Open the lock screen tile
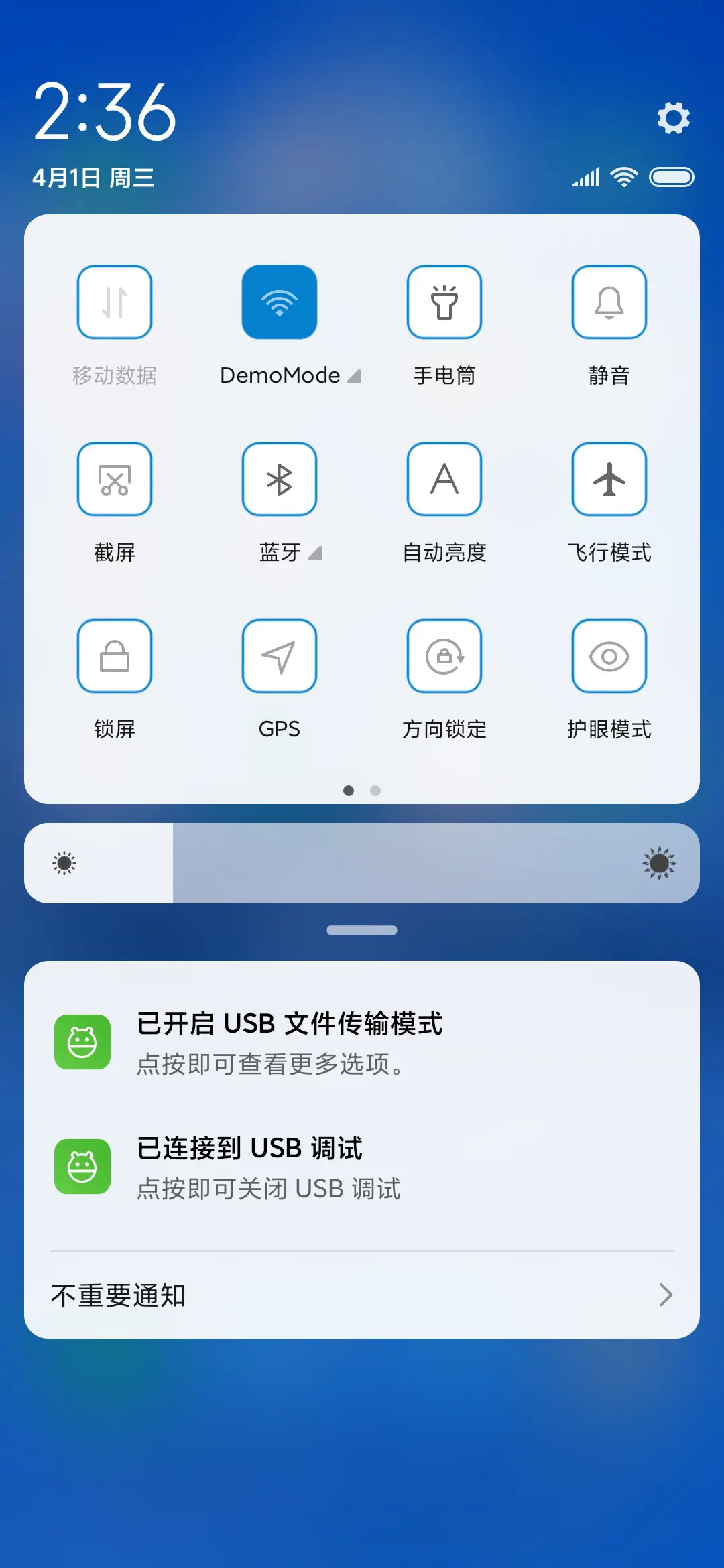Viewport: 724px width, 1568px height. pyautogui.click(x=114, y=656)
